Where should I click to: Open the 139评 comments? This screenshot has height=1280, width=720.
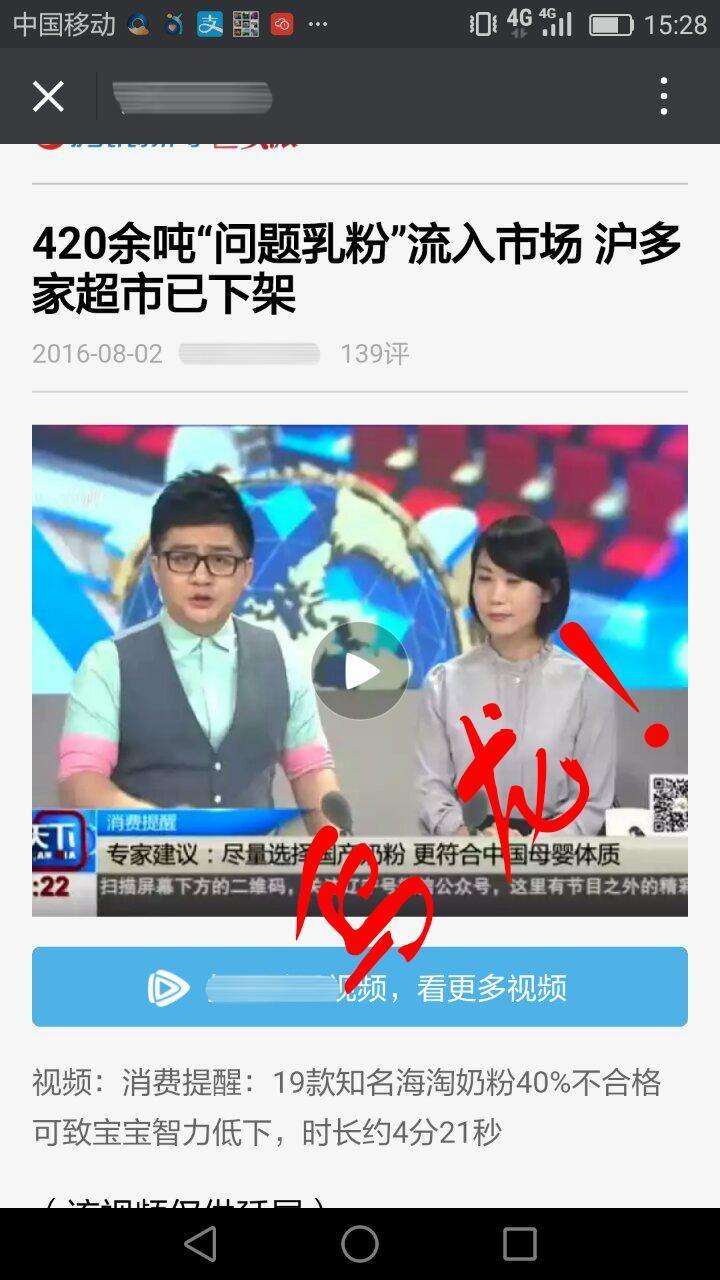pyautogui.click(x=374, y=354)
